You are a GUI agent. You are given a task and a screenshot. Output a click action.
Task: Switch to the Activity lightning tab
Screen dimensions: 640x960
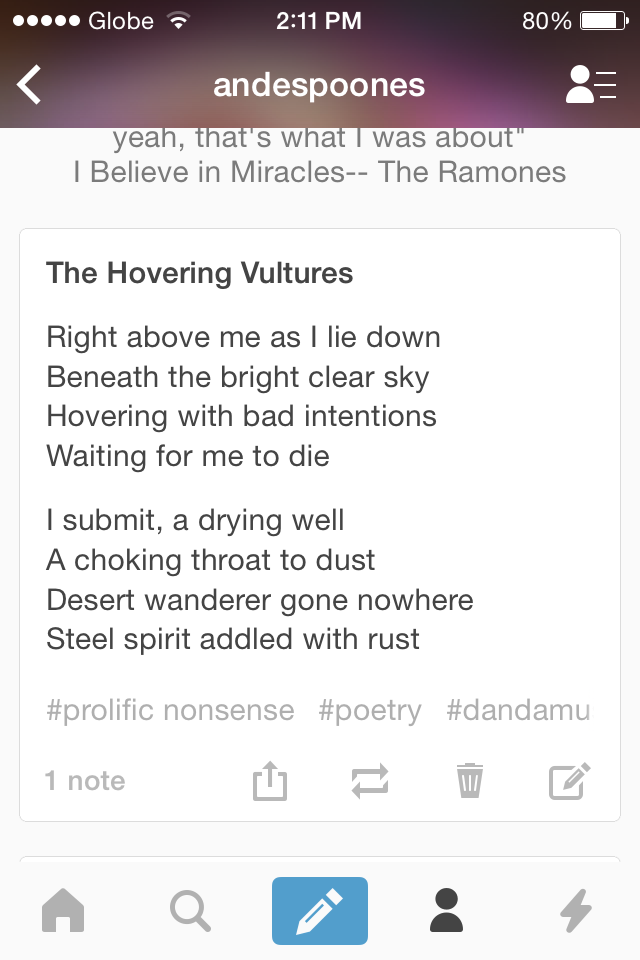576,911
